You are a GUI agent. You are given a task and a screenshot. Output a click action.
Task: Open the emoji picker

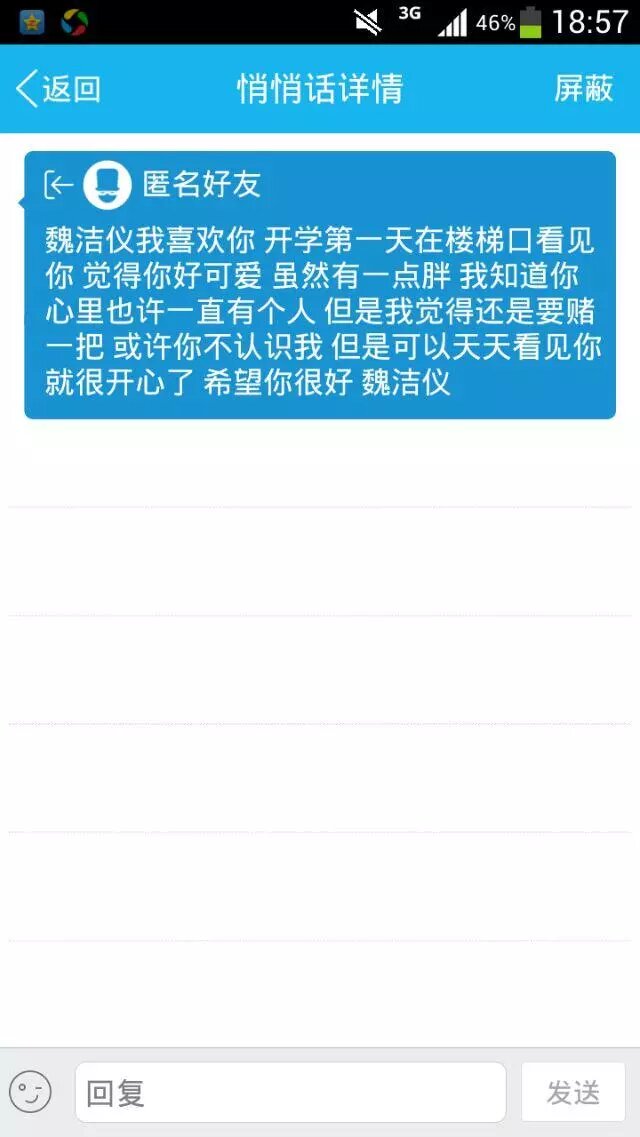click(x=30, y=1092)
